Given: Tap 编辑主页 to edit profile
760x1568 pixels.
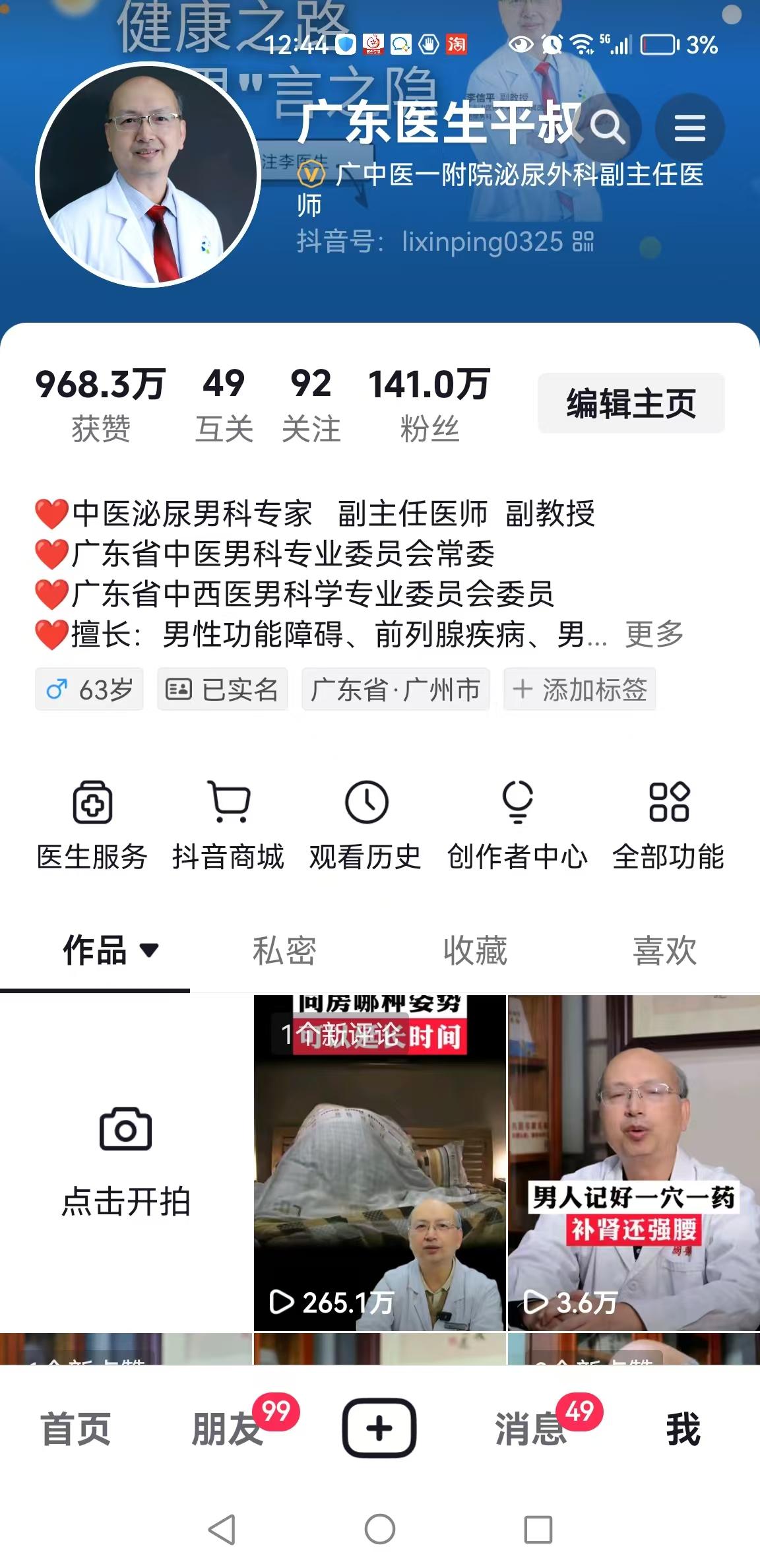Looking at the screenshot, I should coord(631,403).
